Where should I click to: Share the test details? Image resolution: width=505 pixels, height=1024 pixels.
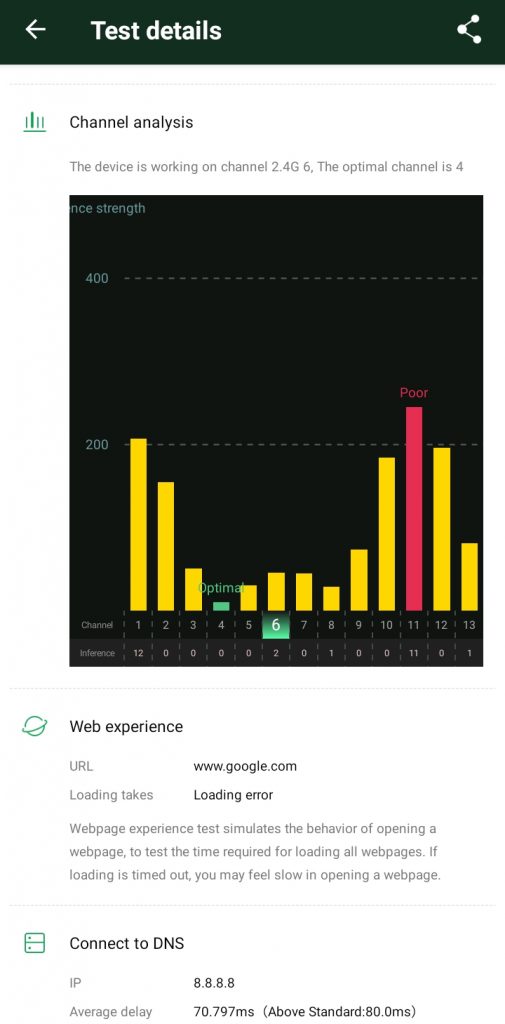pyautogui.click(x=469, y=29)
